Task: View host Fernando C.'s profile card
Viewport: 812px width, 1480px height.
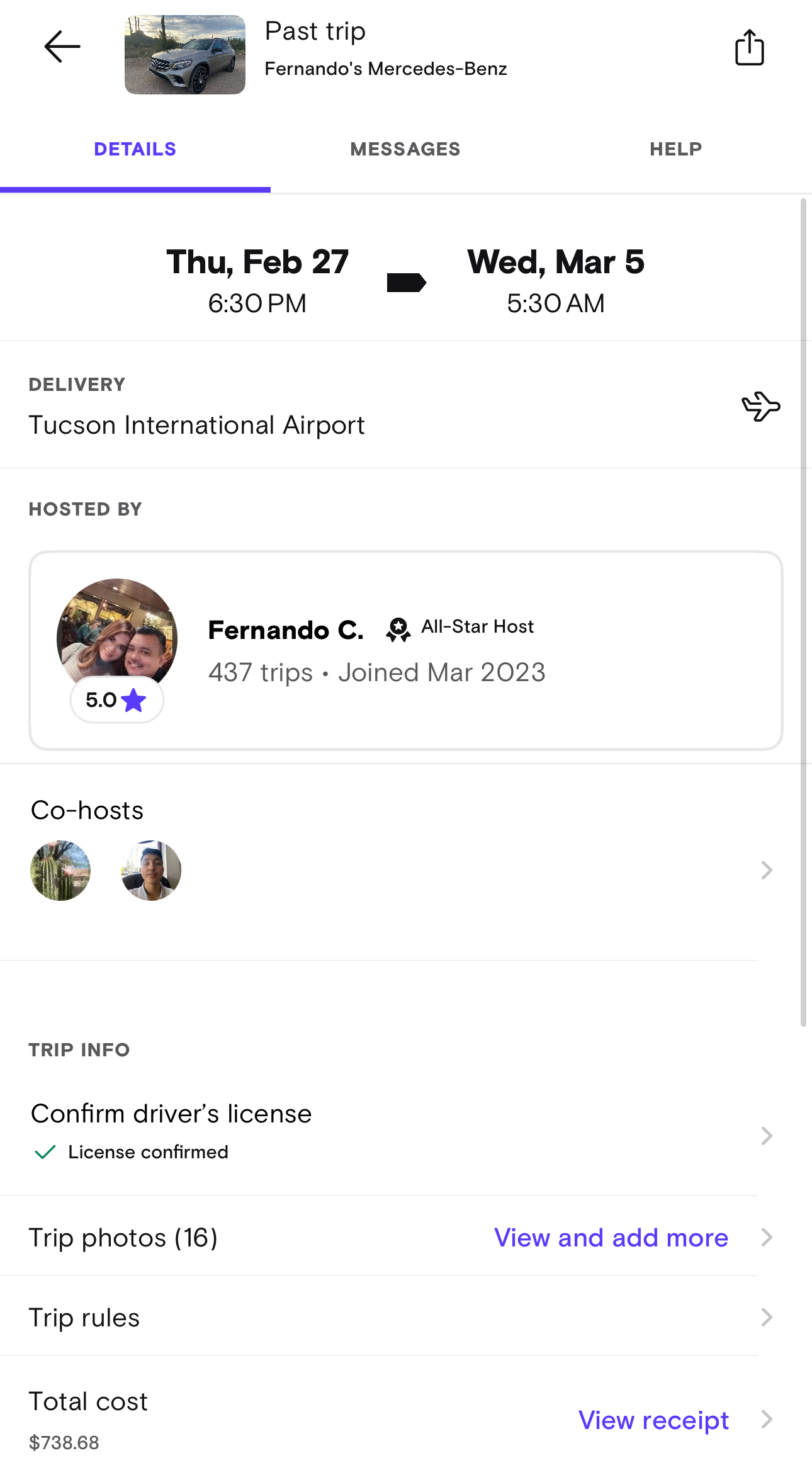Action: click(405, 650)
